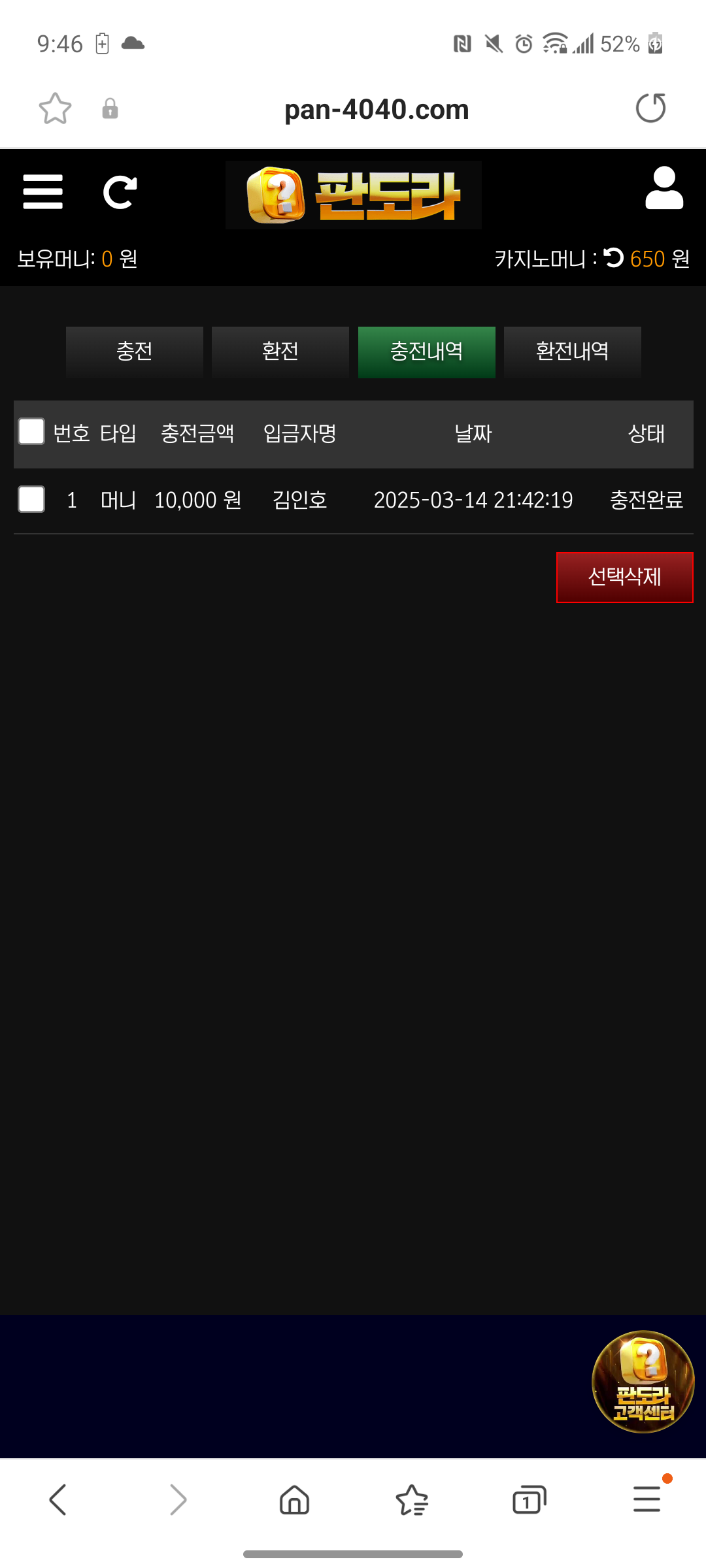Image resolution: width=706 pixels, height=1568 pixels.
Task: Open the hamburger side menu
Action: 42,191
